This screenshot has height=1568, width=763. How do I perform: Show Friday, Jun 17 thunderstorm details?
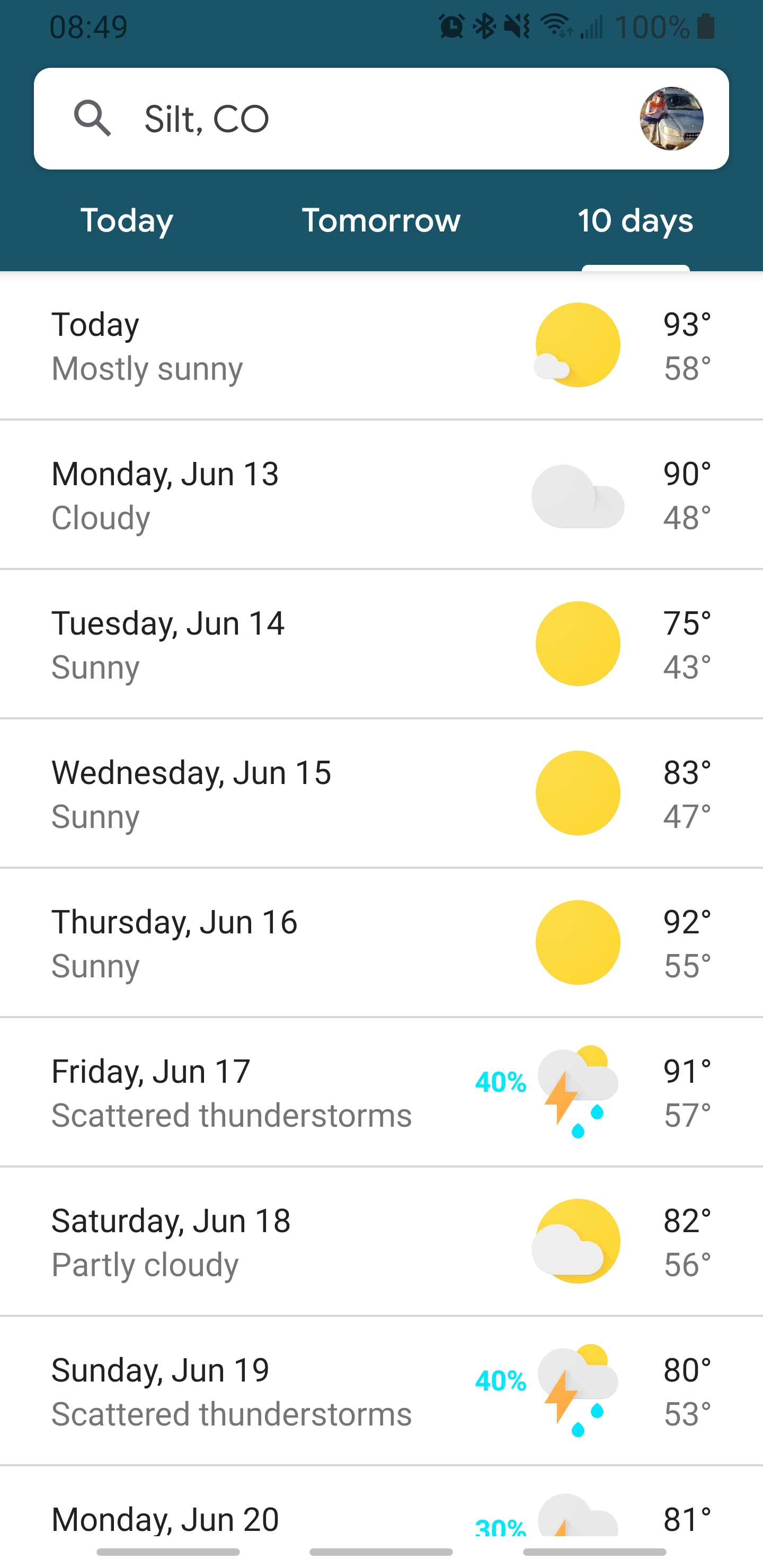(x=381, y=1092)
